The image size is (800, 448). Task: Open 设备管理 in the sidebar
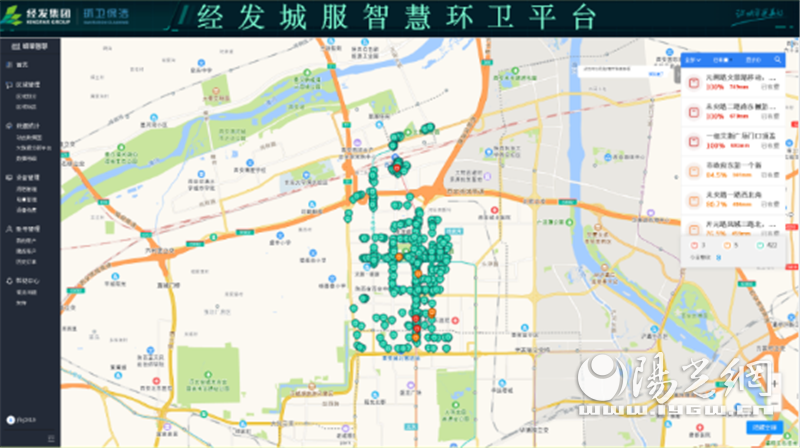tap(26, 176)
